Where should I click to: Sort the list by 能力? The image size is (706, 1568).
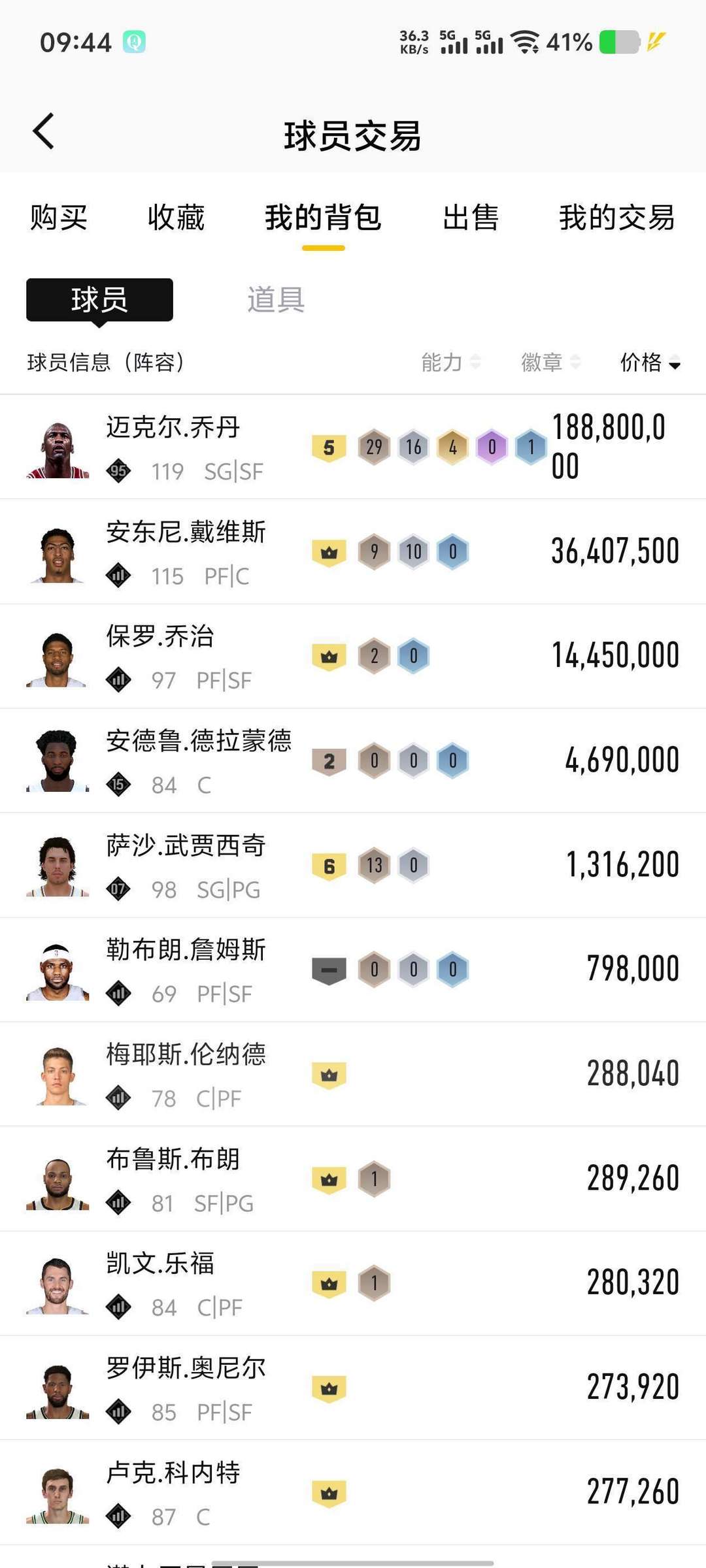[x=450, y=362]
